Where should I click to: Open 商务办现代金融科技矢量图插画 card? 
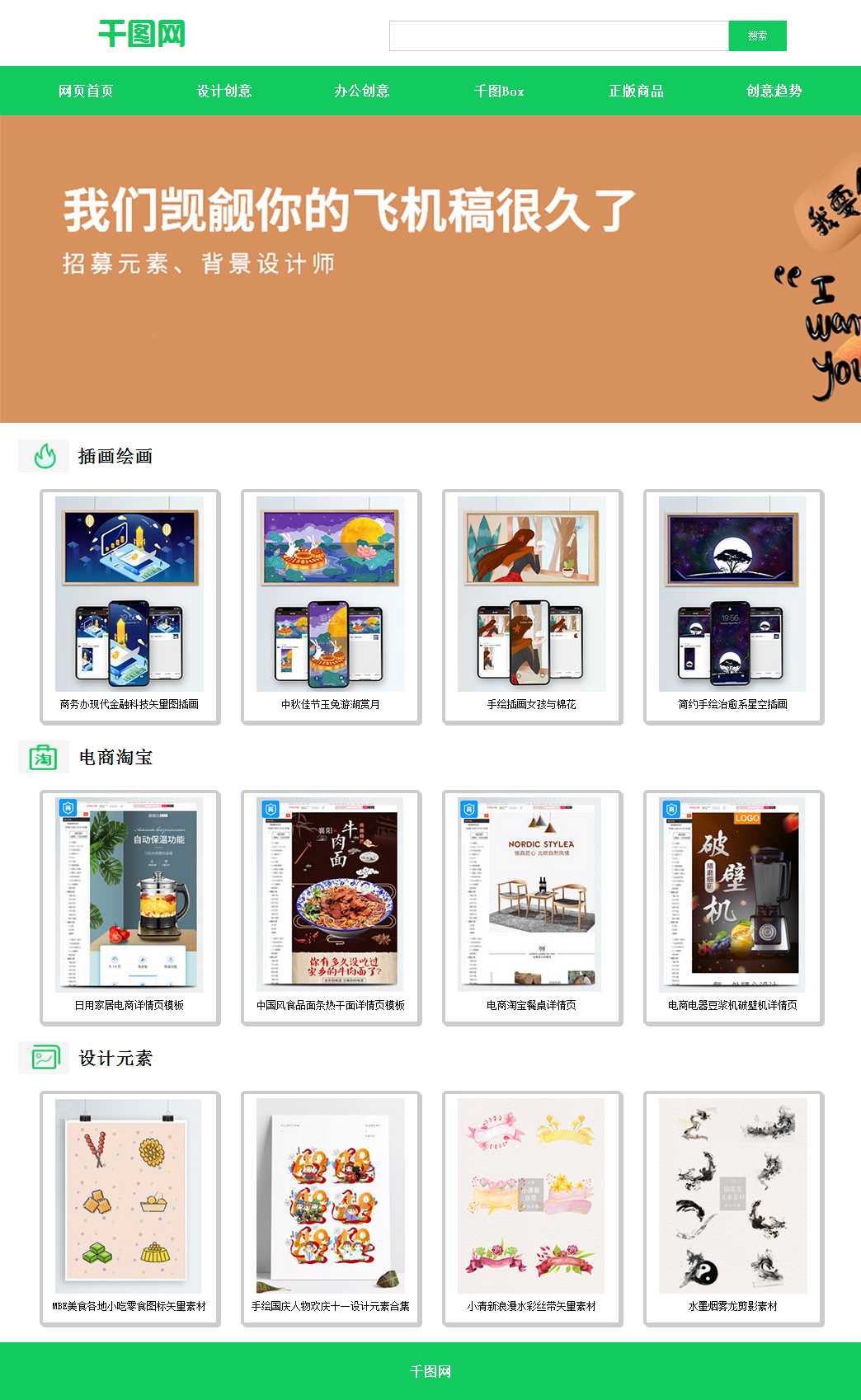click(x=129, y=607)
